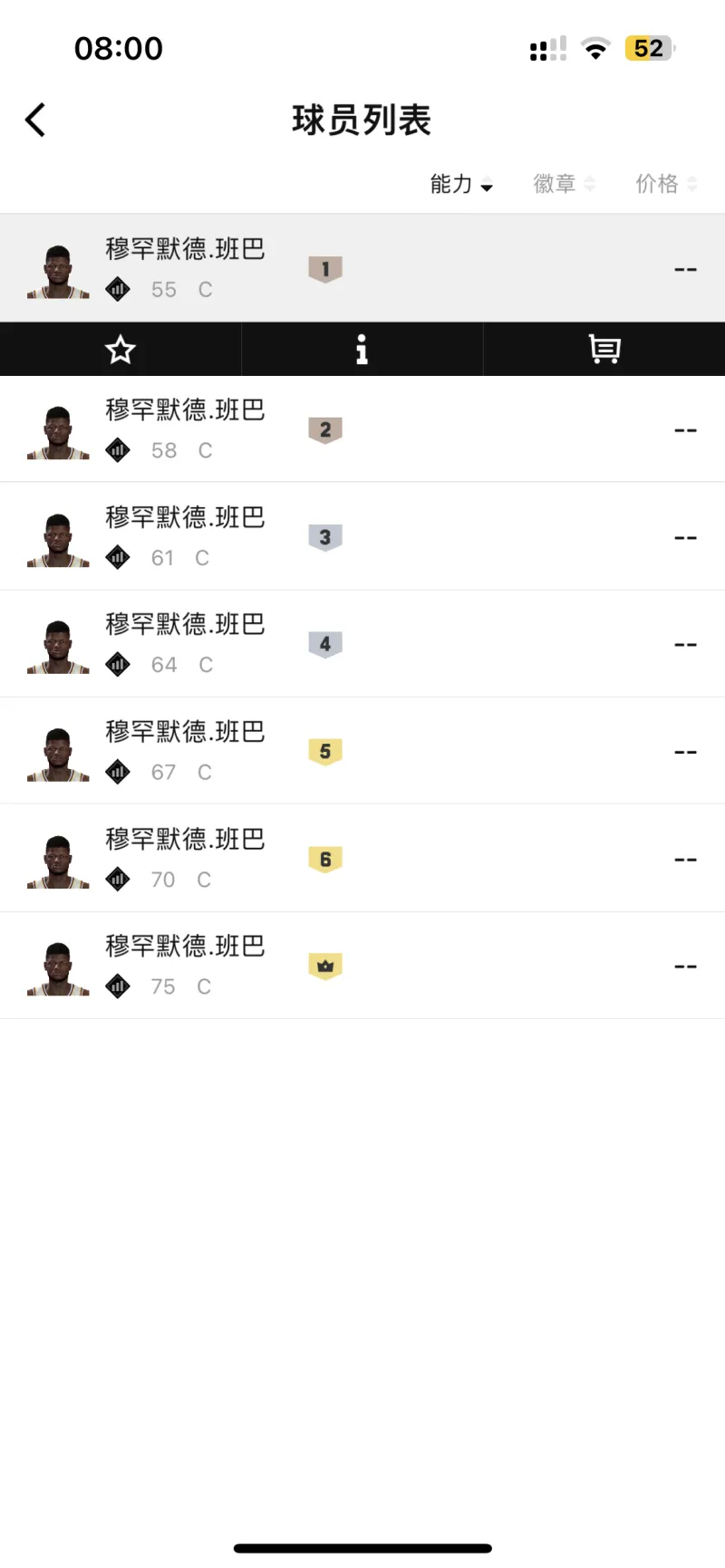The width and height of the screenshot is (725, 1568).
Task: Select the crown-badge 穆罕默德.班巴 rated 75
Action: [362, 966]
